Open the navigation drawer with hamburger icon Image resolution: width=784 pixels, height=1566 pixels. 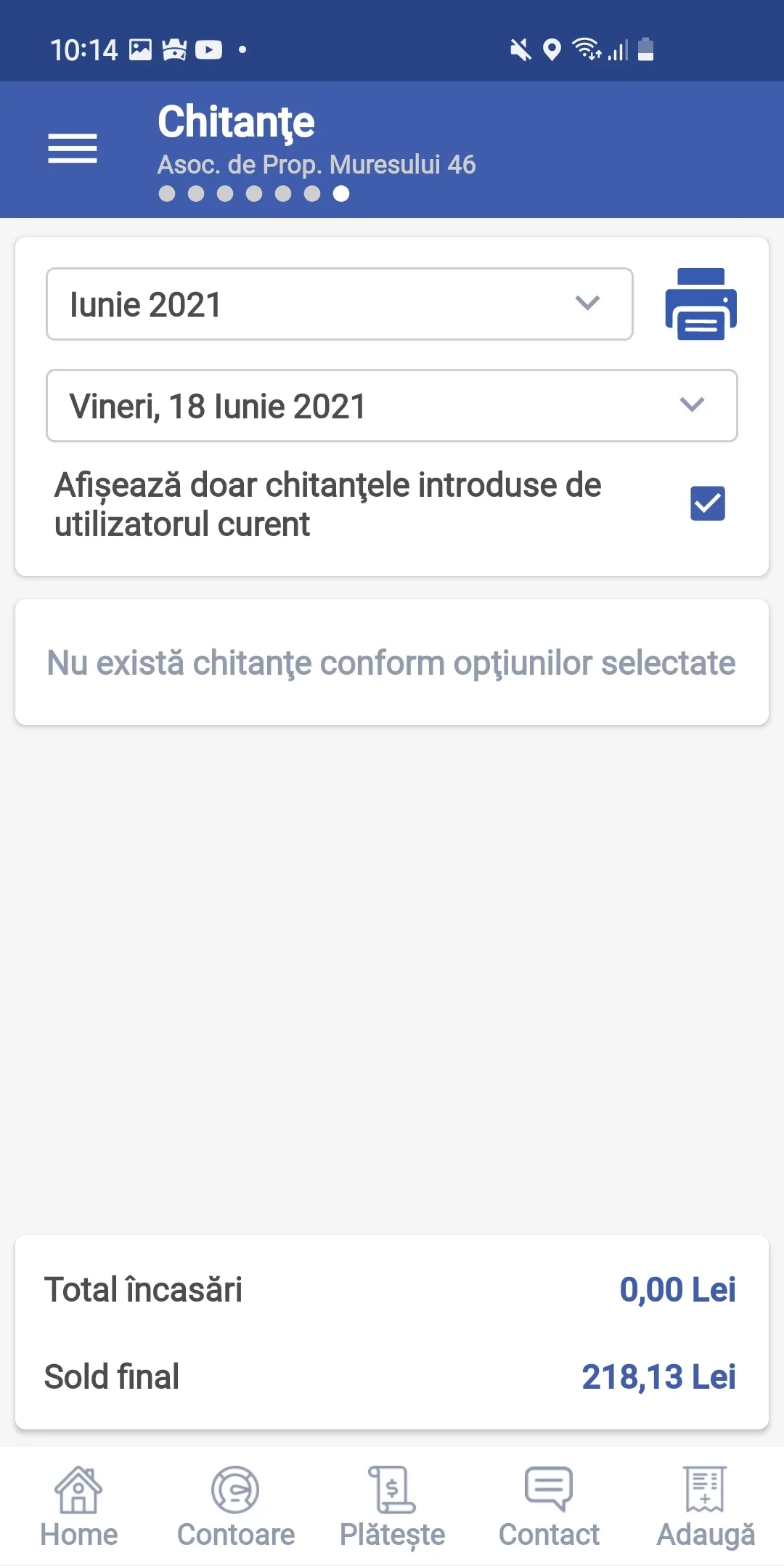click(x=73, y=149)
